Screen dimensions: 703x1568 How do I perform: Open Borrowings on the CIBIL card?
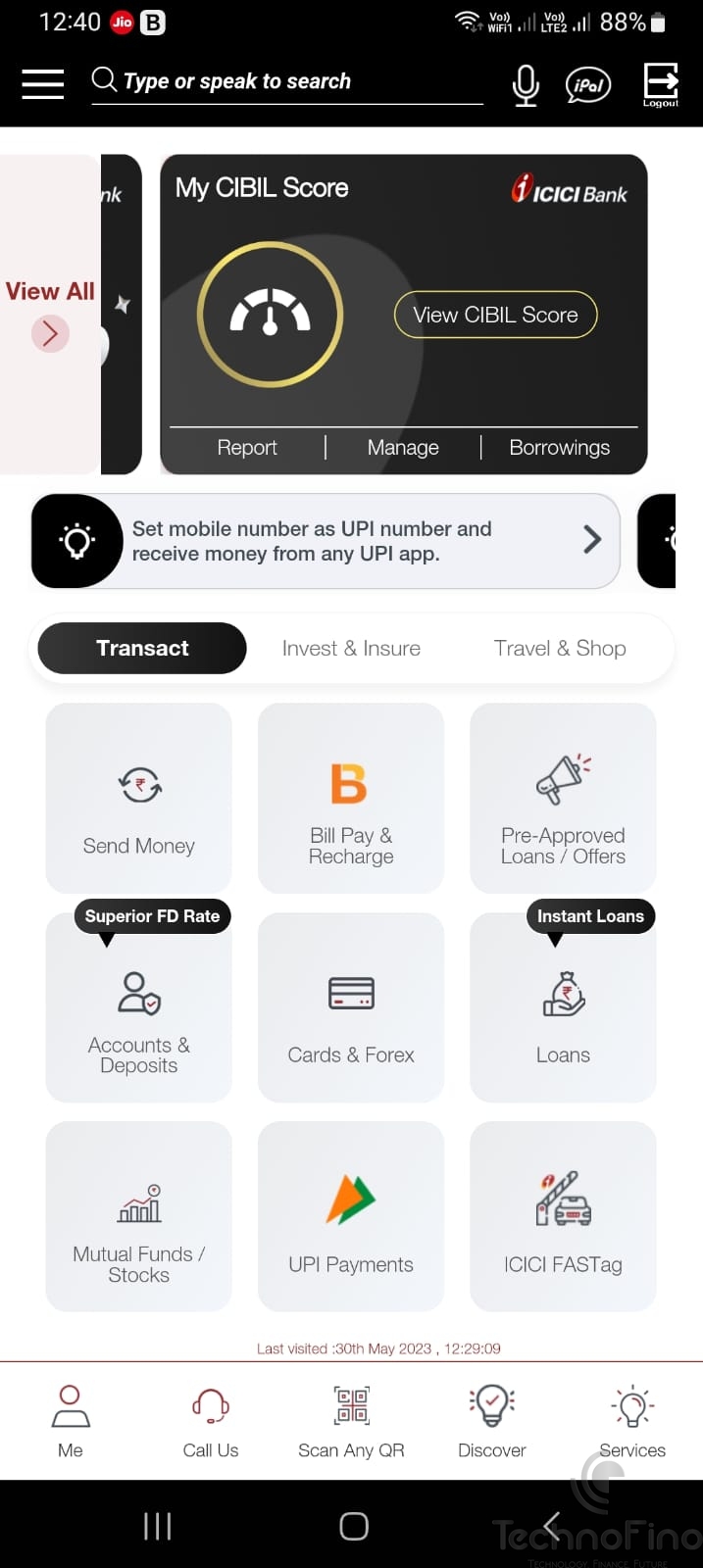click(x=559, y=448)
